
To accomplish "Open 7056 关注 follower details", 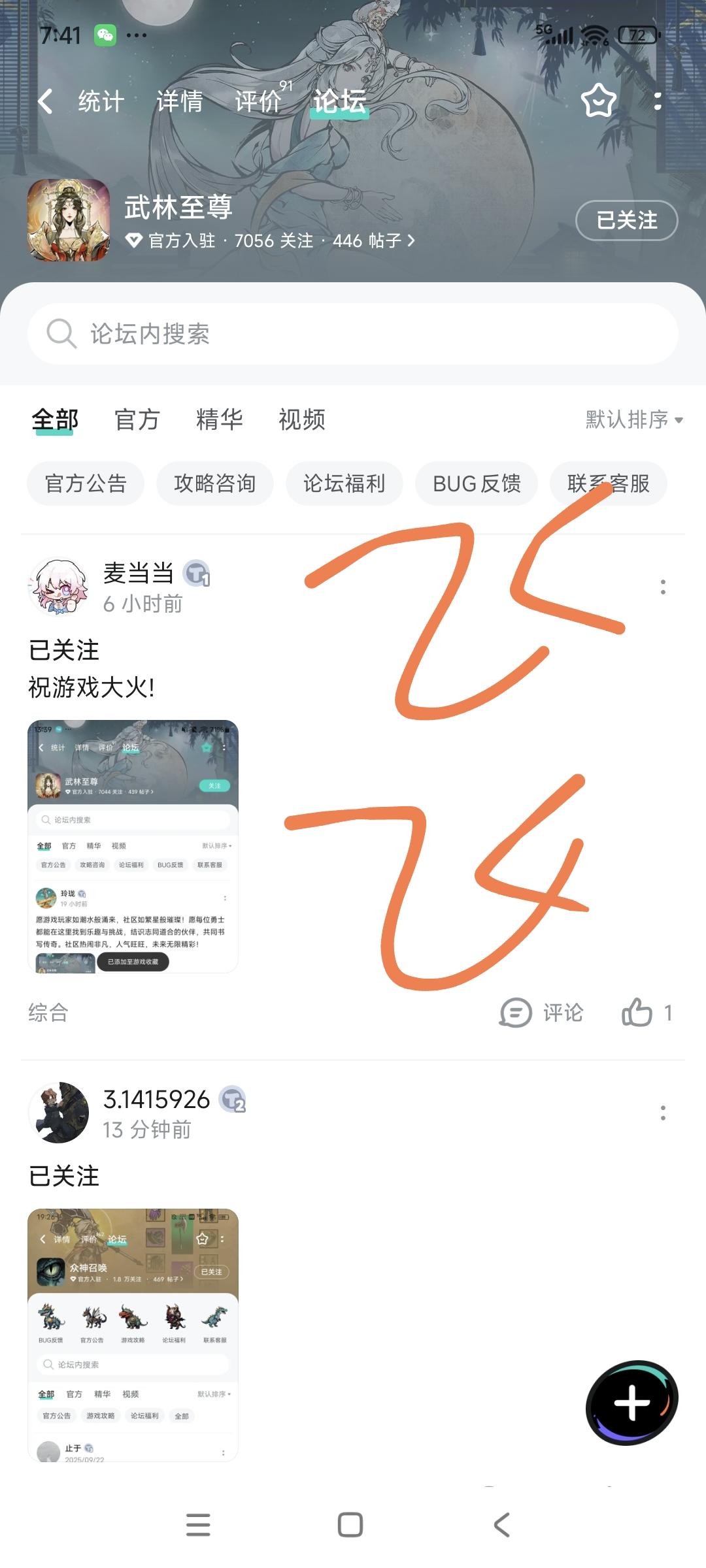I will click(271, 241).
